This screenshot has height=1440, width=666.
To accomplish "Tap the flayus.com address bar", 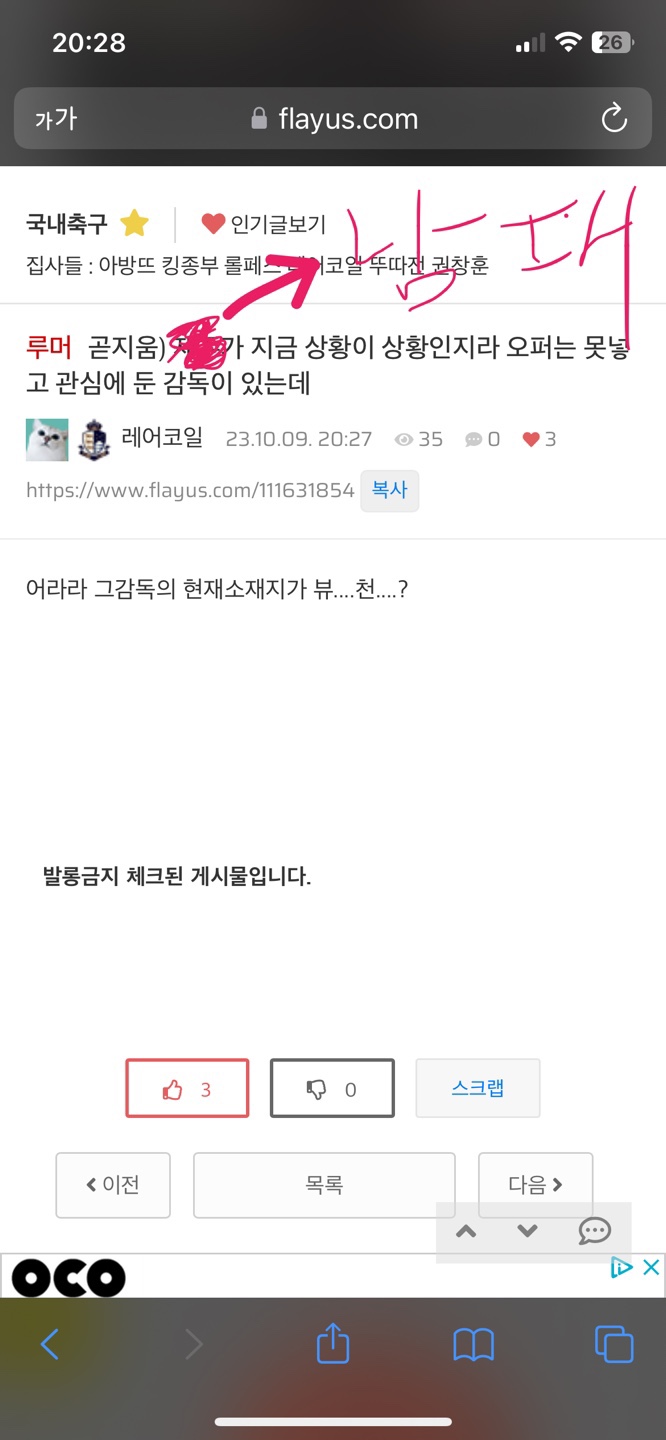I will 333,120.
